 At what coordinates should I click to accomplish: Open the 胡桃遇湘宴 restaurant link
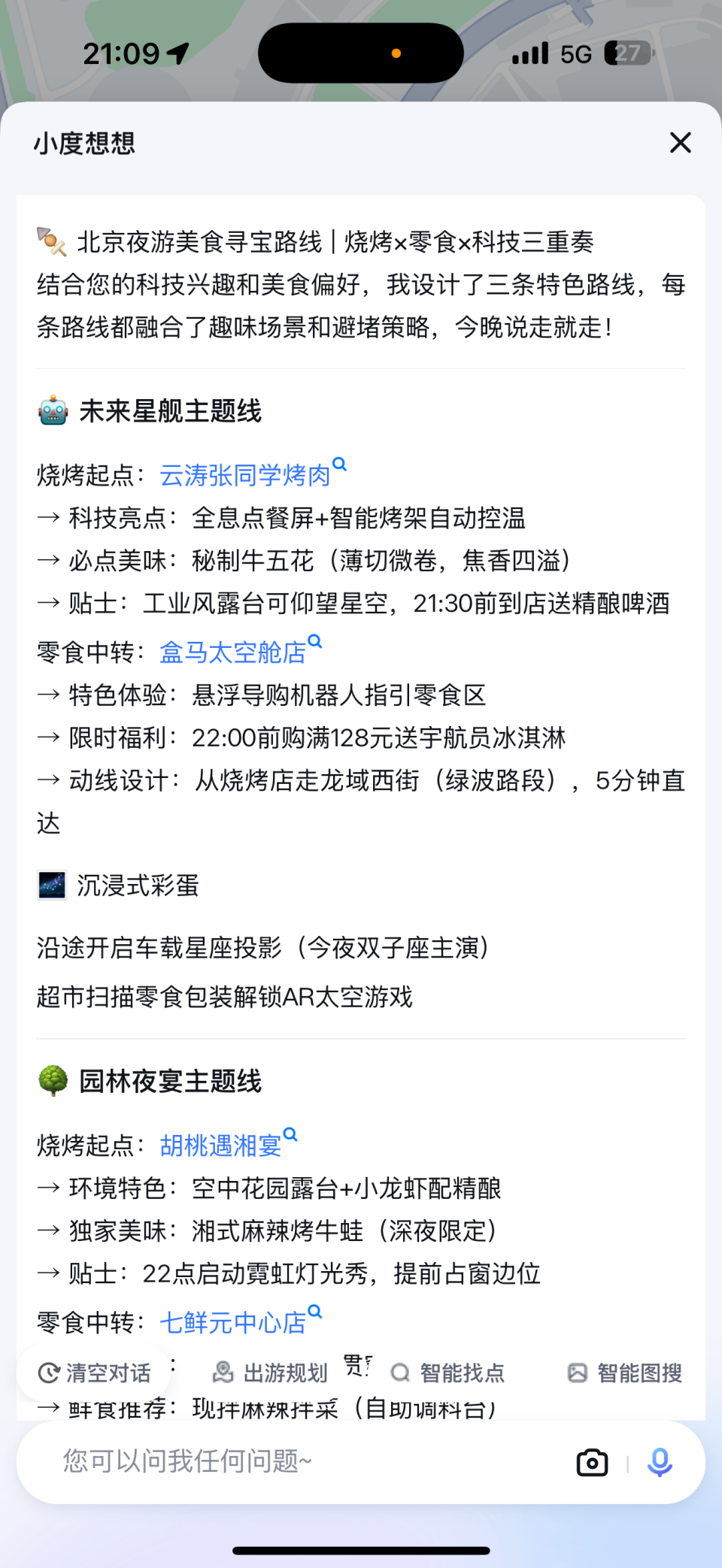(220, 1146)
